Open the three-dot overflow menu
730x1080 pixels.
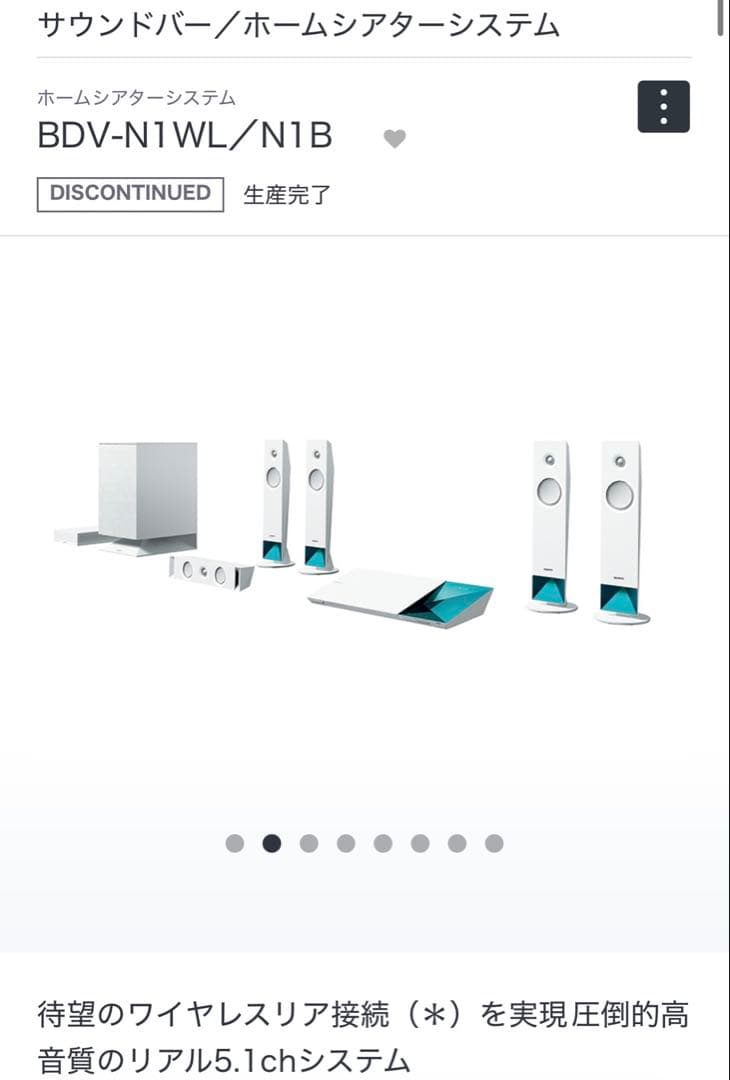pos(663,106)
